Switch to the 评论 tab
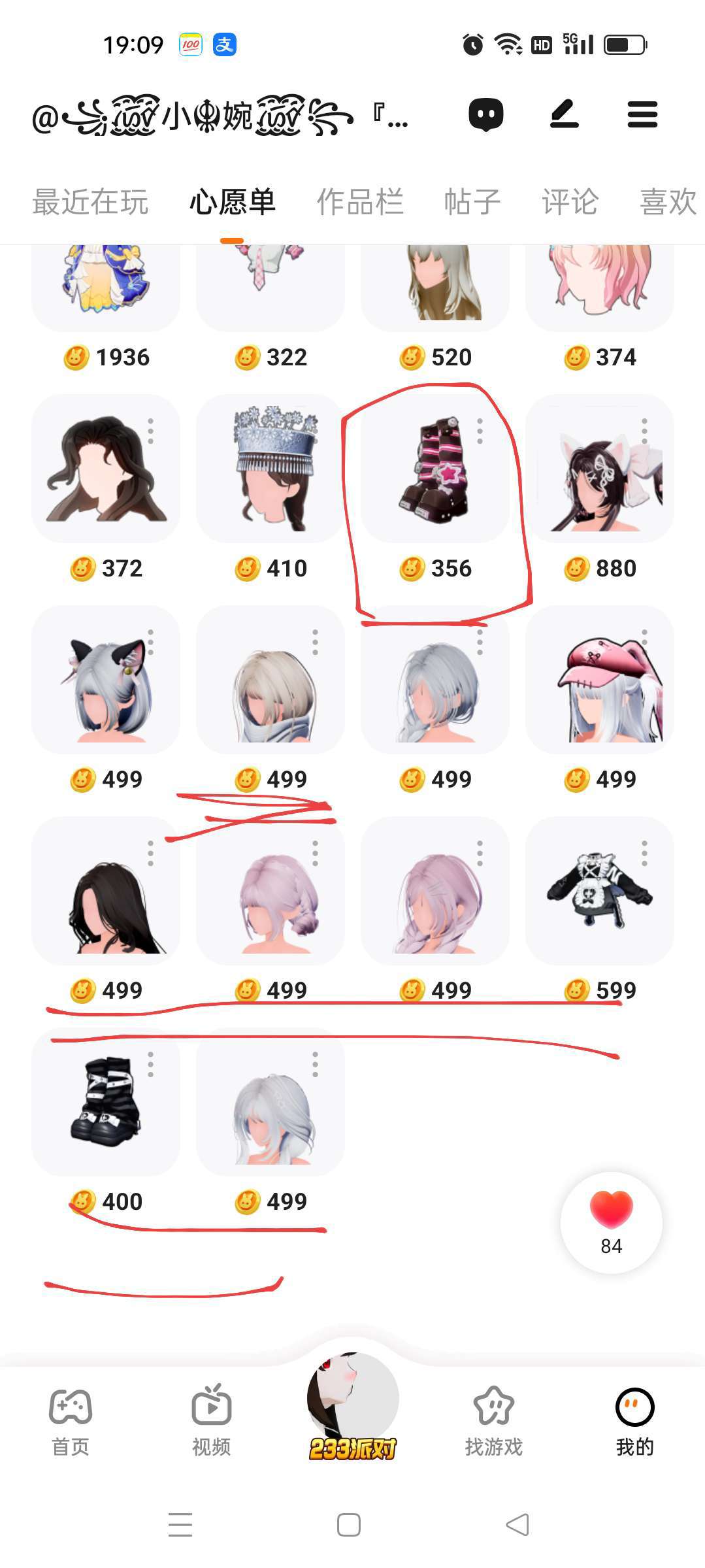 coord(570,202)
